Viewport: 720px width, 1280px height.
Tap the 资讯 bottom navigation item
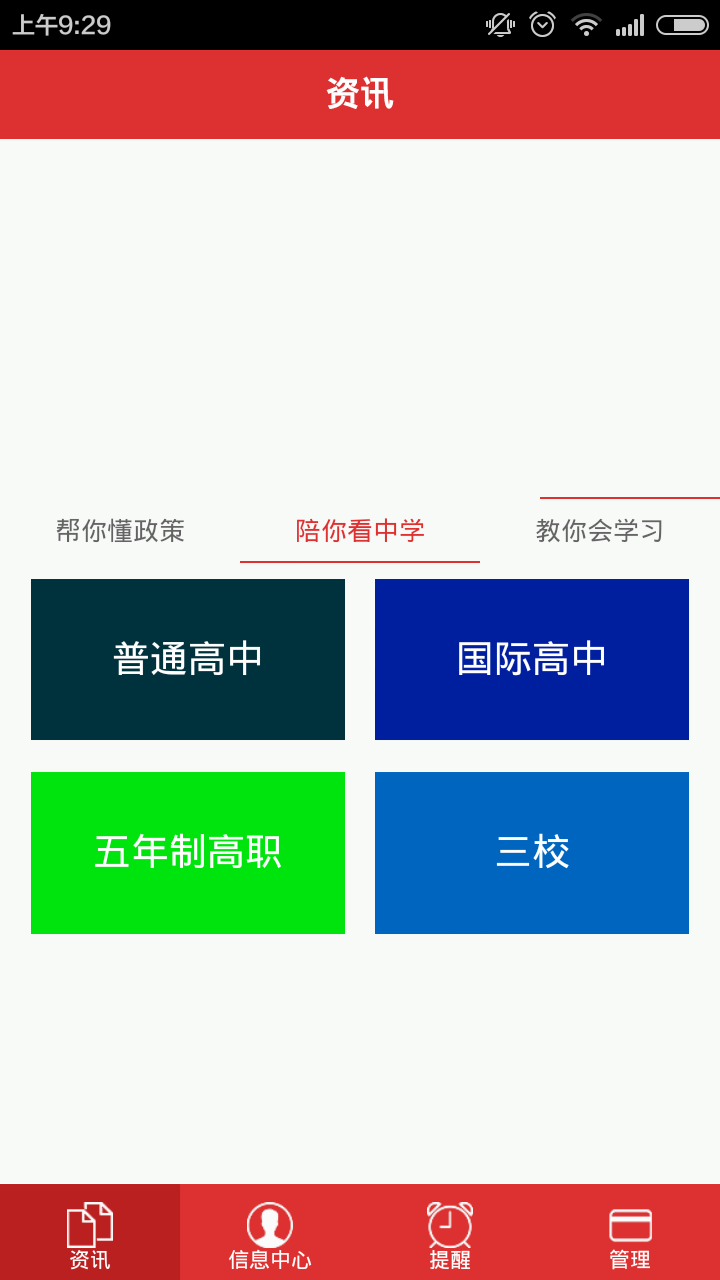coord(90,1233)
